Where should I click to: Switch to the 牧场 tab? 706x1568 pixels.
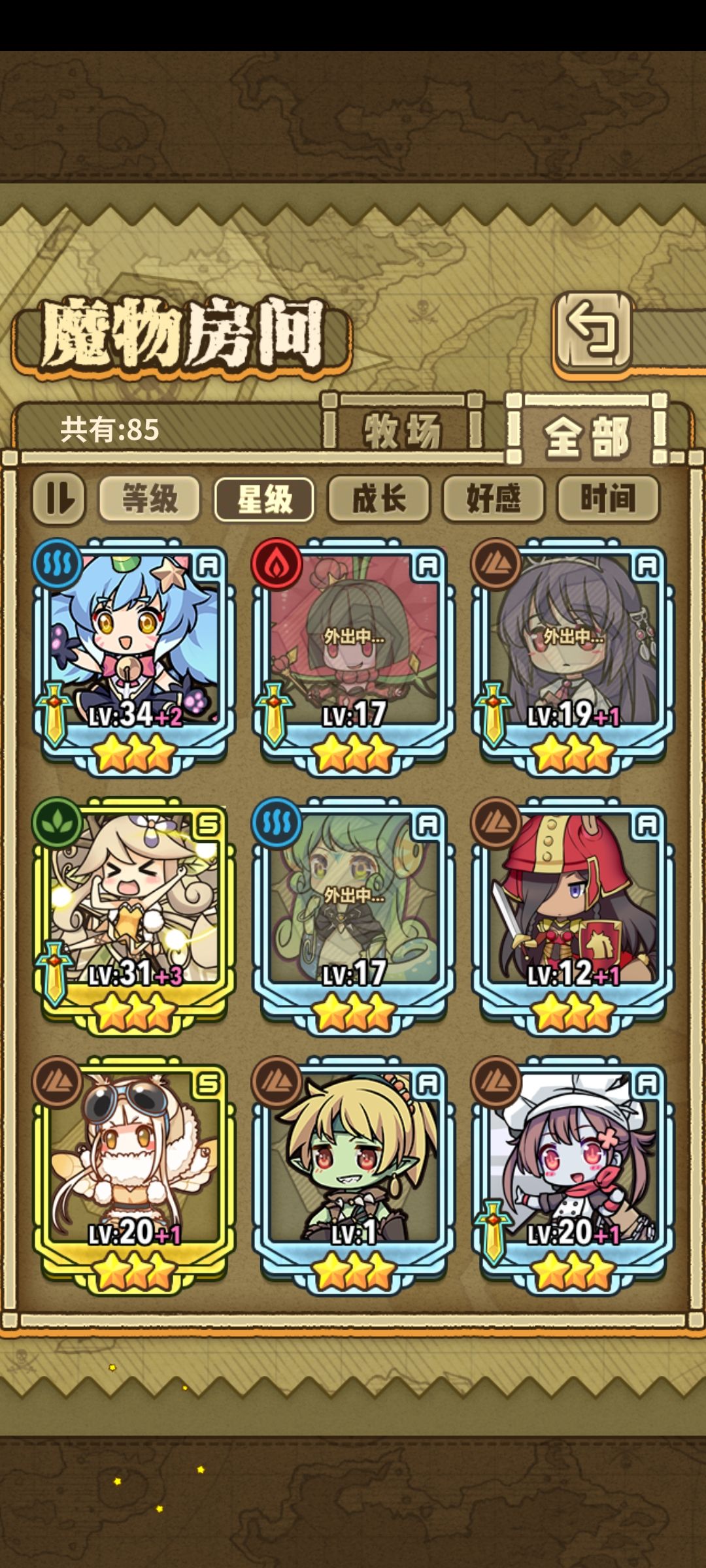[x=403, y=429]
